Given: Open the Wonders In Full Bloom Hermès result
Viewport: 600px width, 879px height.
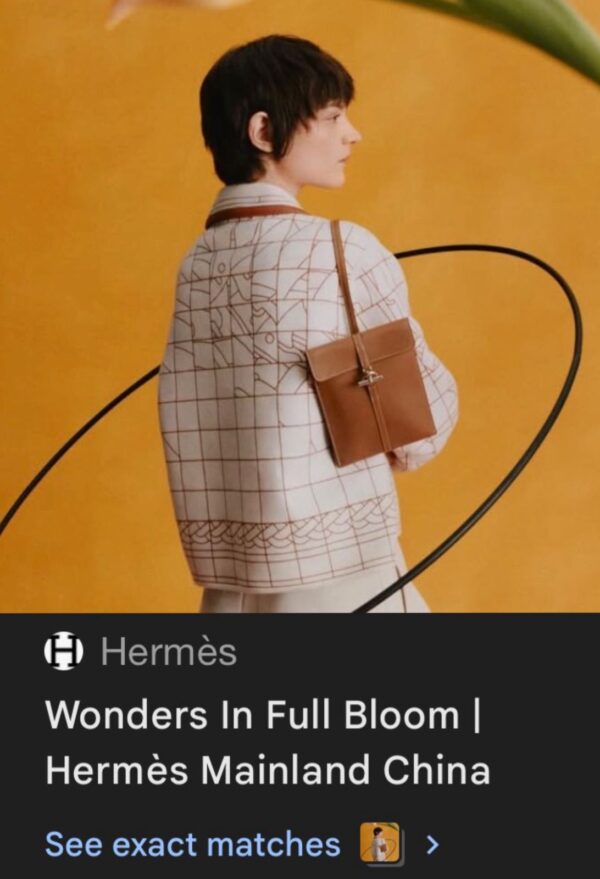Looking at the screenshot, I should (268, 742).
